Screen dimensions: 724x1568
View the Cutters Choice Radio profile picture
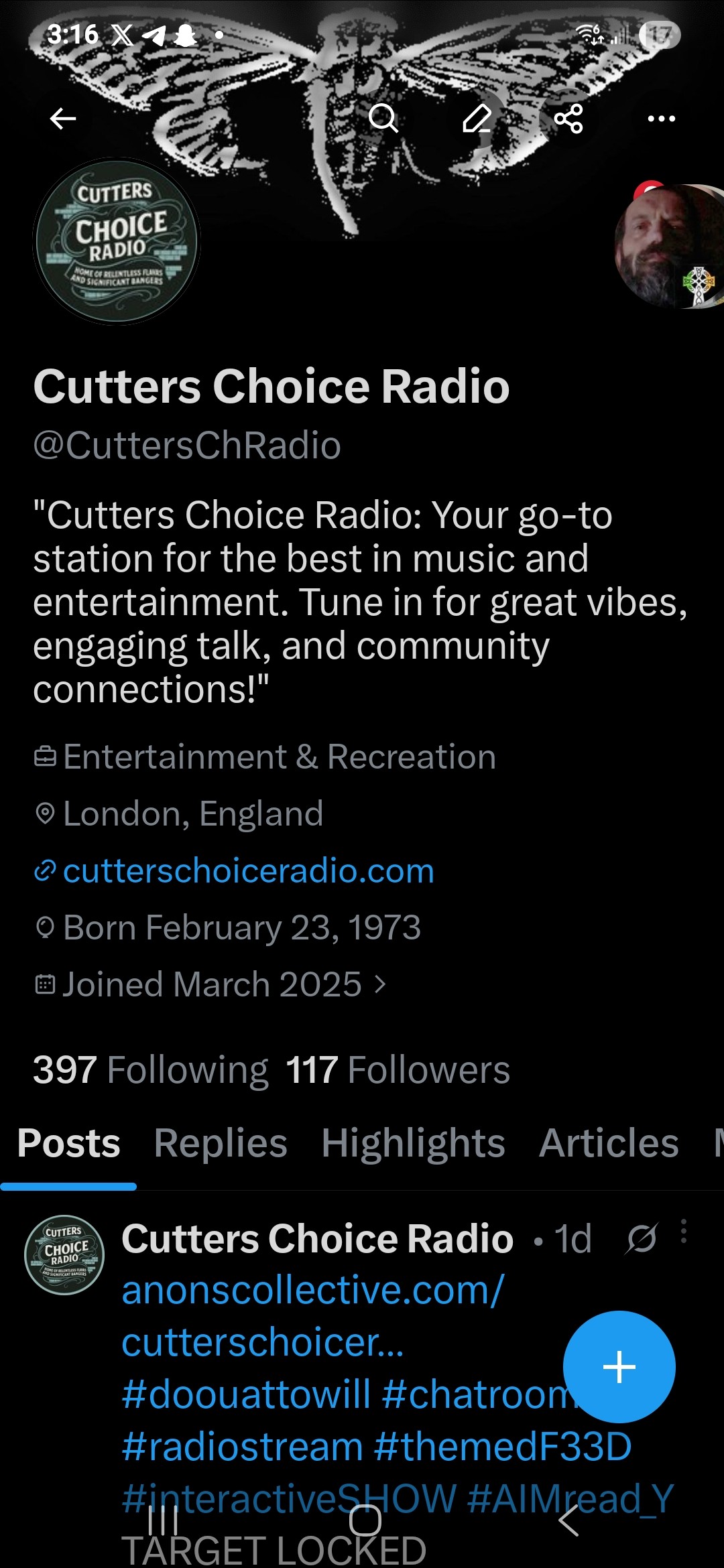[117, 241]
